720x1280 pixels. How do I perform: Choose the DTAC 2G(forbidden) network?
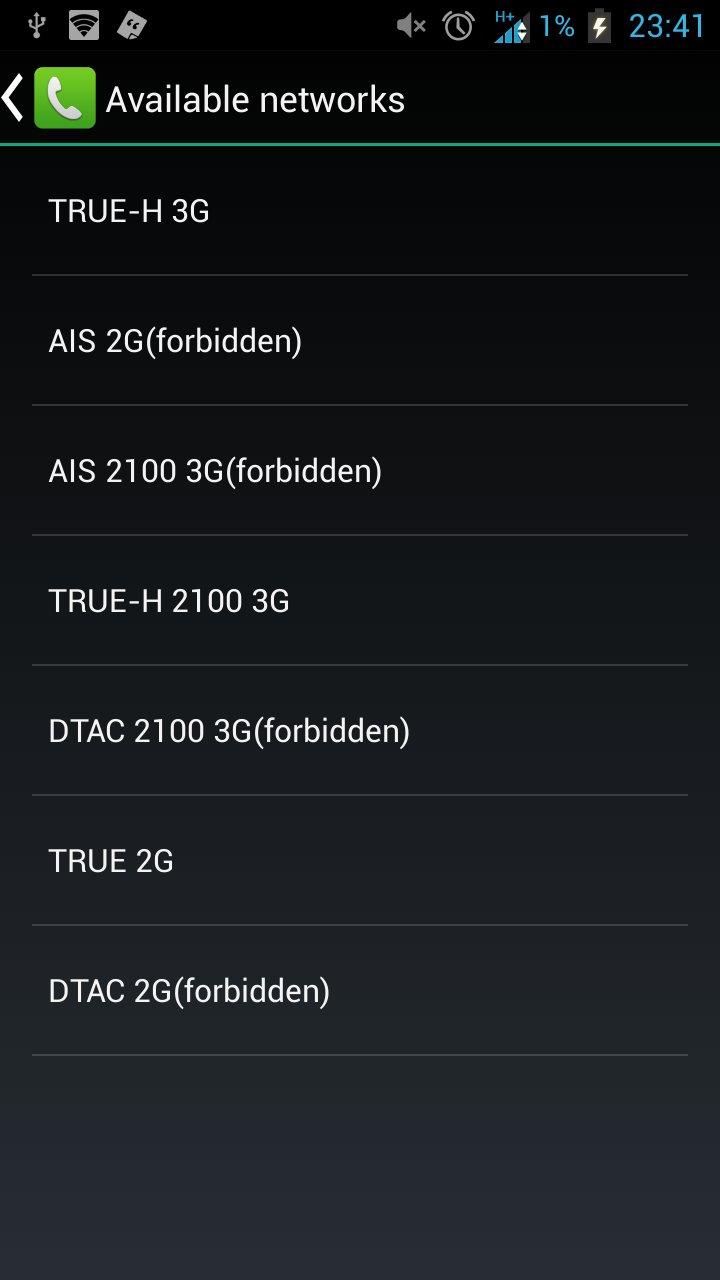pyautogui.click(x=360, y=990)
